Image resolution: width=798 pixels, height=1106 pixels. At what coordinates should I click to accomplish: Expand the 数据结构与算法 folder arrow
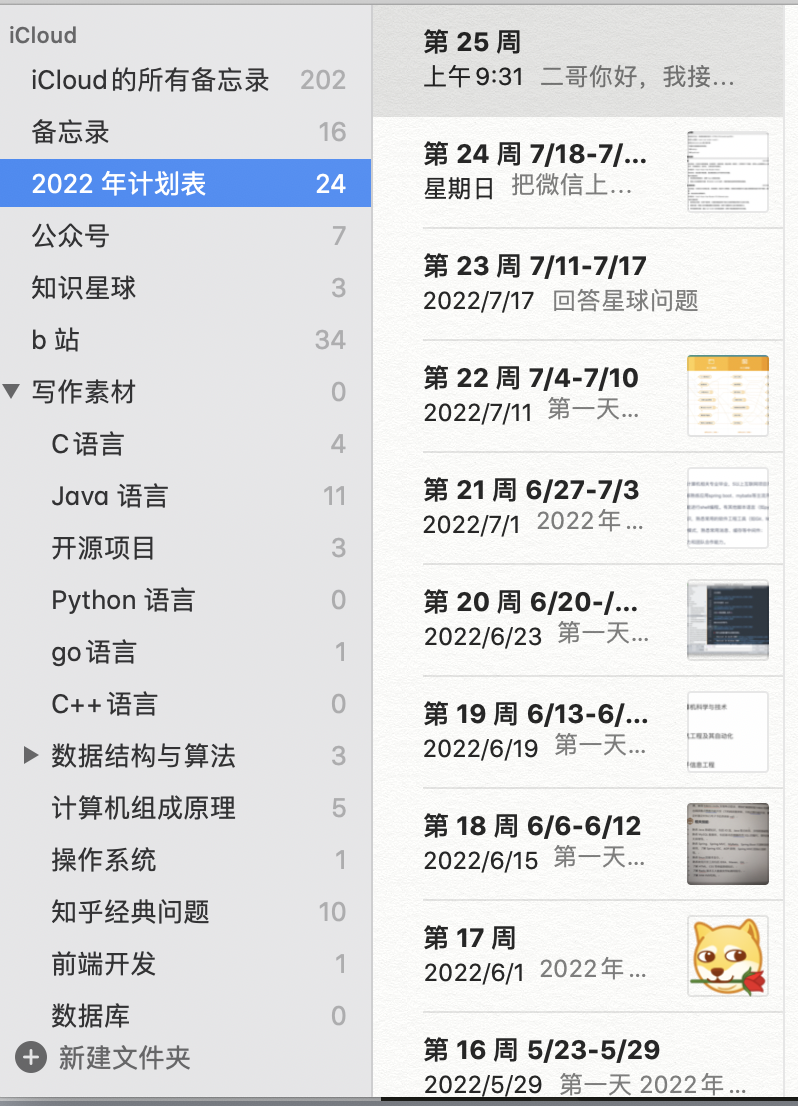[31, 756]
